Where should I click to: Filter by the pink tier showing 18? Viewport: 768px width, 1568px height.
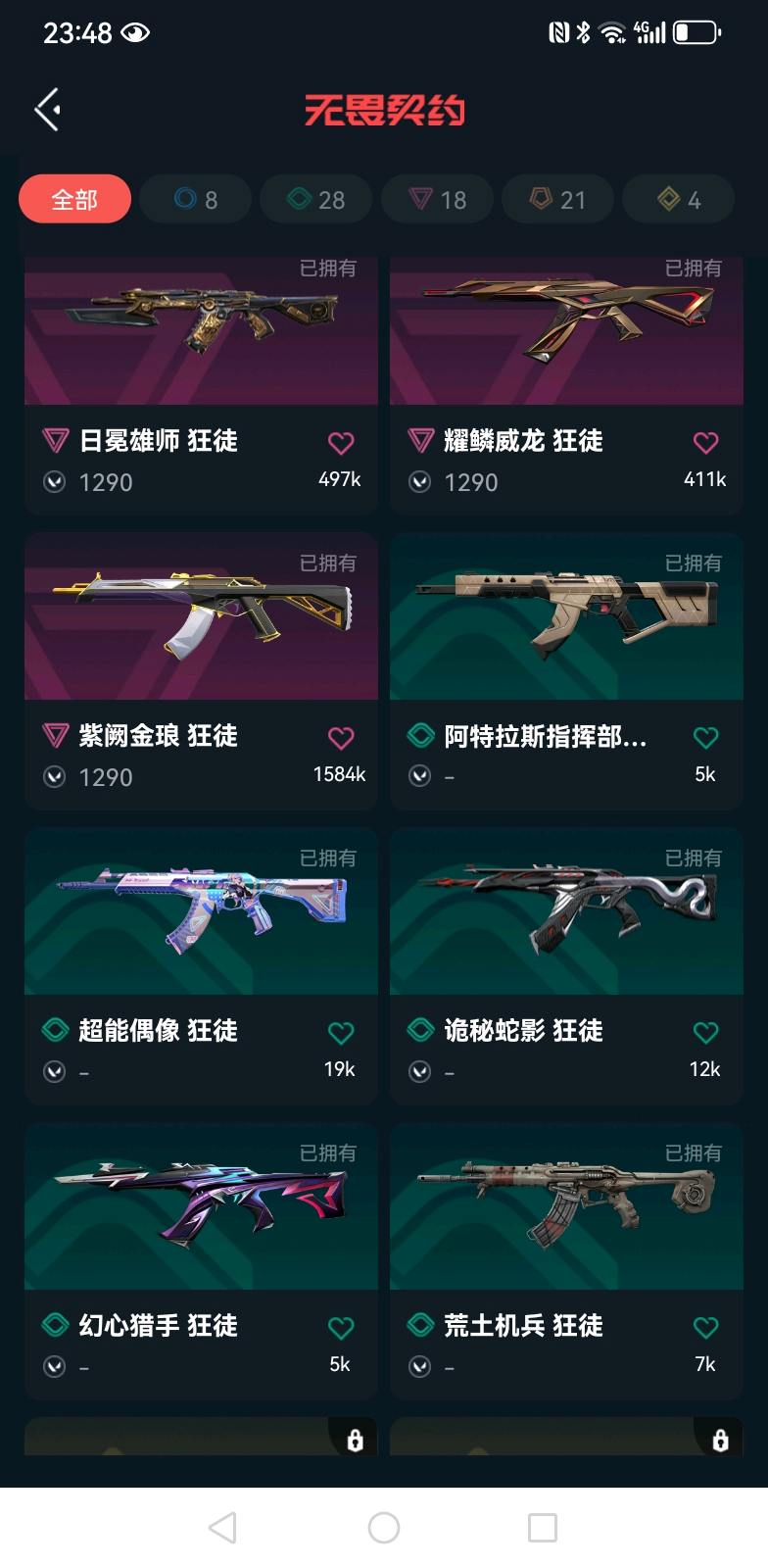tap(437, 199)
